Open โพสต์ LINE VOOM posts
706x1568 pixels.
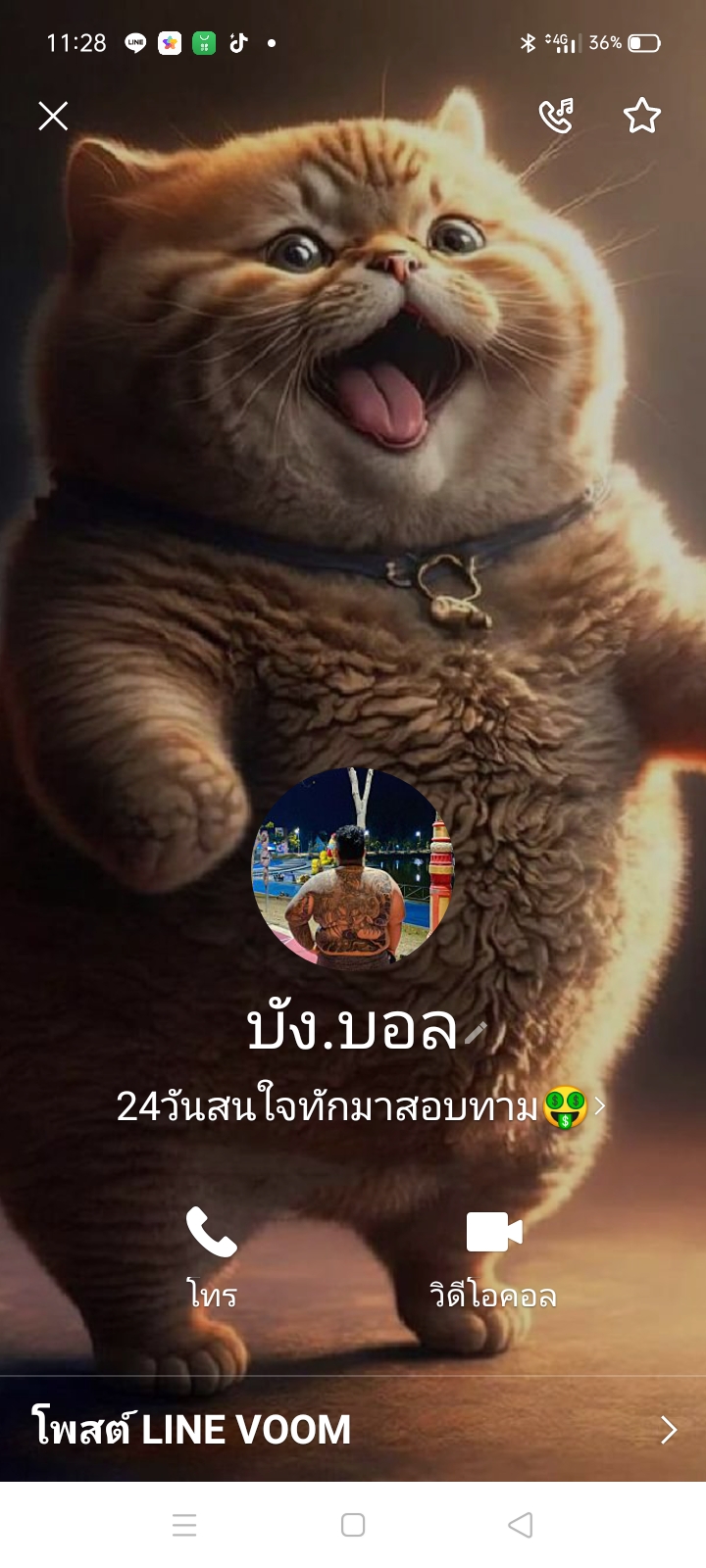[x=353, y=1430]
